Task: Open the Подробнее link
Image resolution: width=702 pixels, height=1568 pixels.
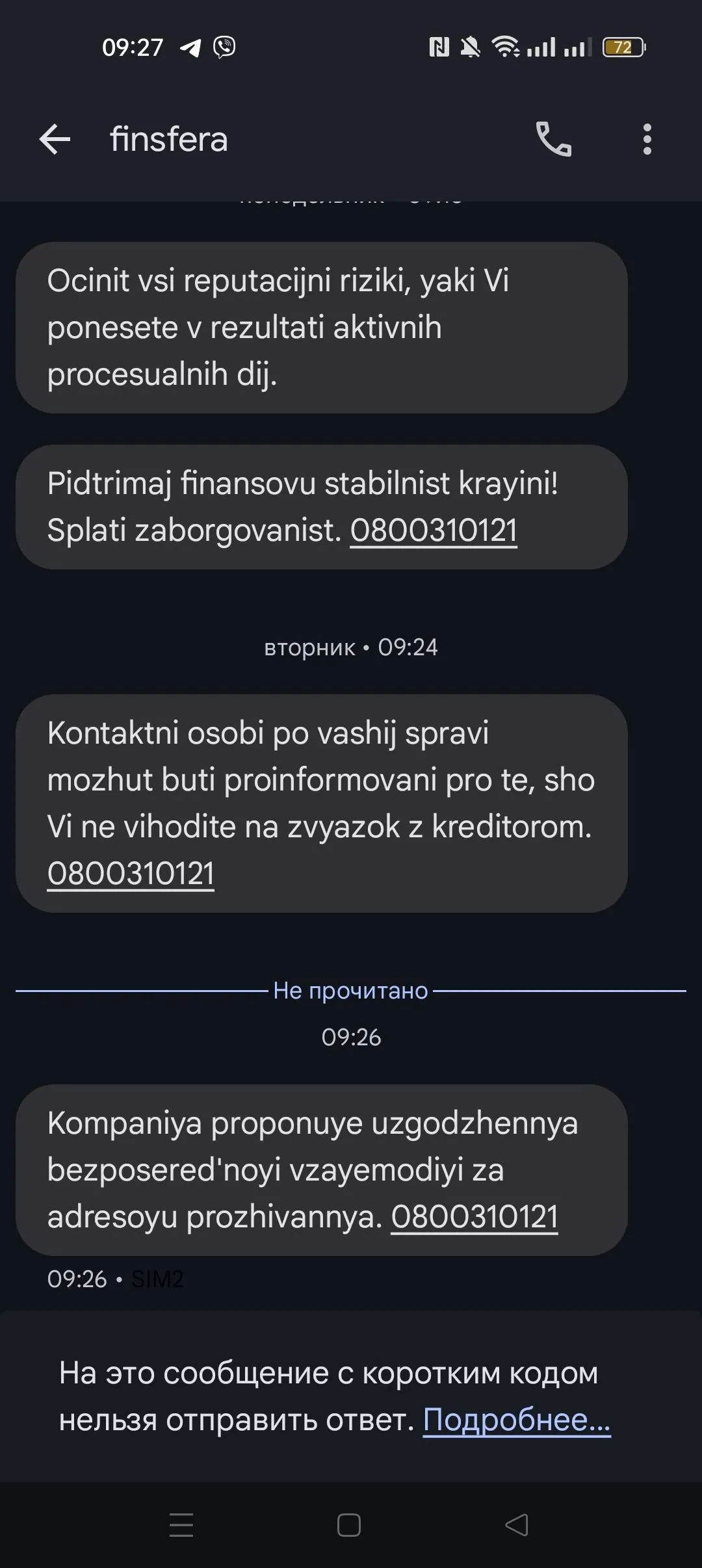Action: 517,1420
